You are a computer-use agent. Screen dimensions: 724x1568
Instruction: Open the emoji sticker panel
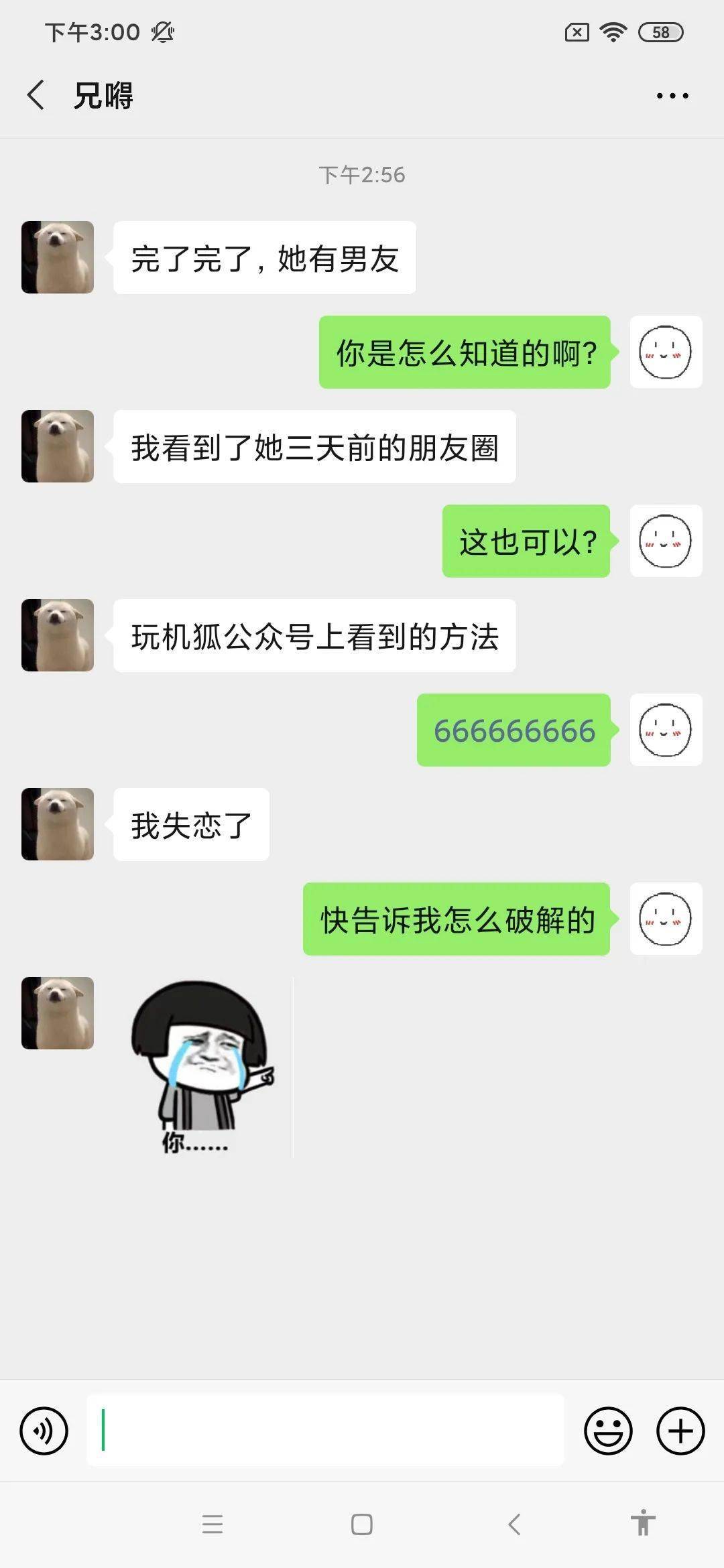tap(608, 1431)
